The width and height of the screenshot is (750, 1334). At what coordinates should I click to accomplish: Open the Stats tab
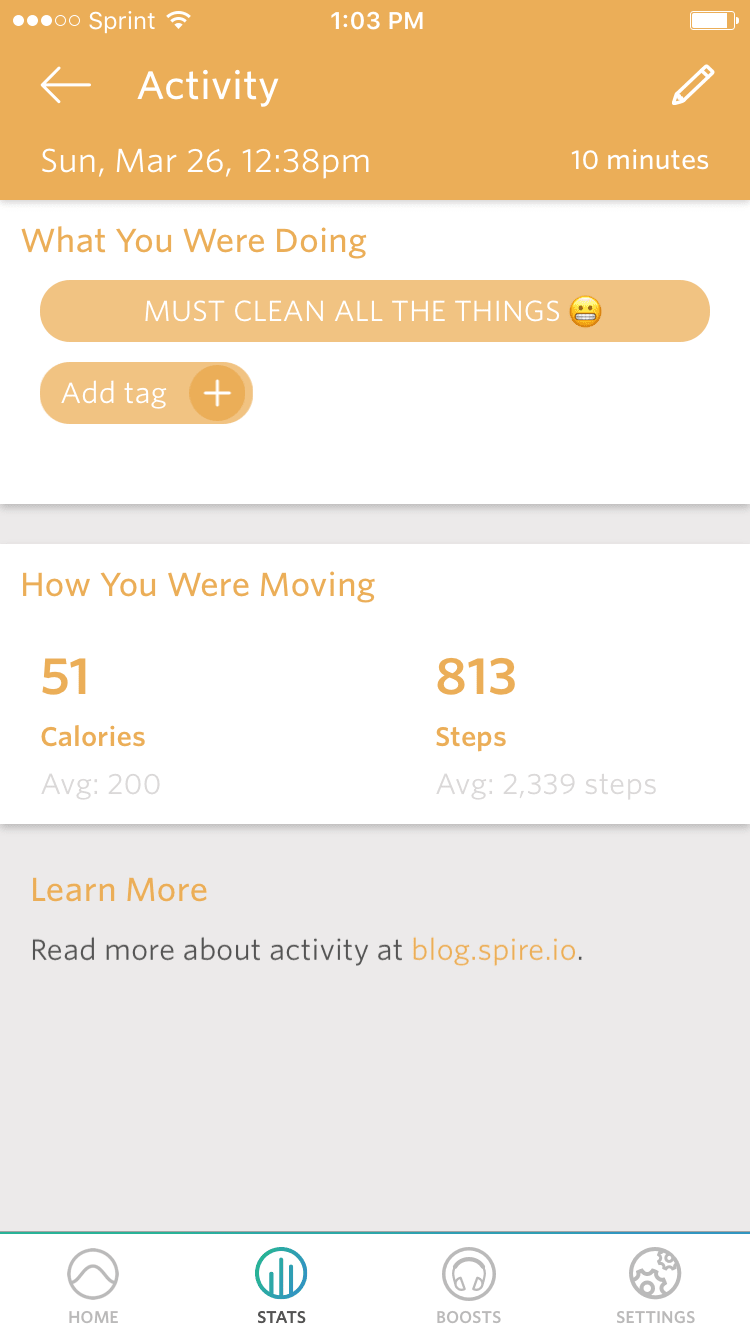coord(281,1286)
